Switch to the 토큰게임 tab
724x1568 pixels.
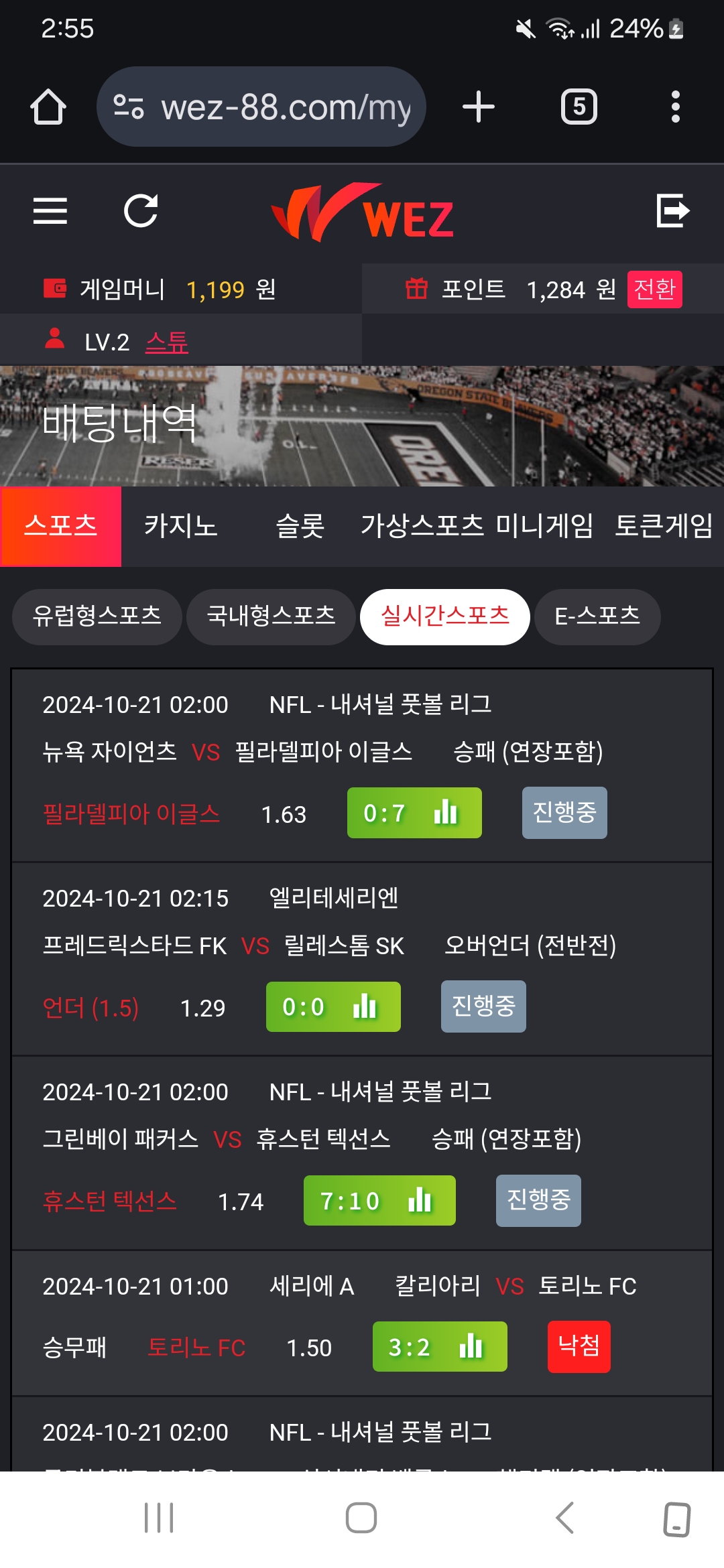[664, 526]
